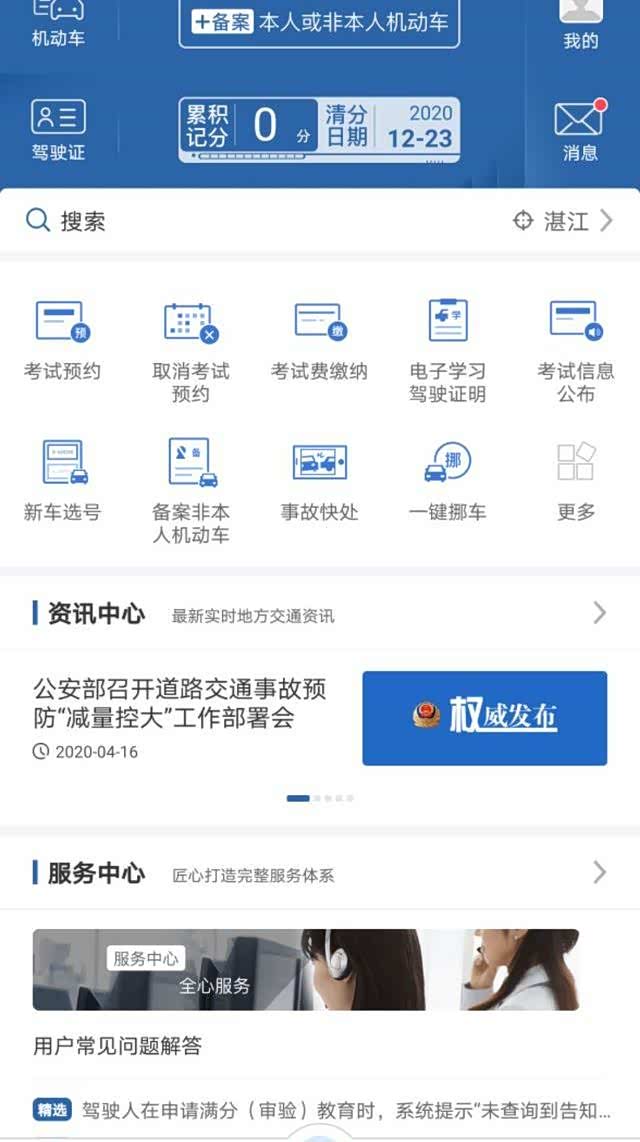
Task: Change city from 湛江
Action: (x=564, y=221)
